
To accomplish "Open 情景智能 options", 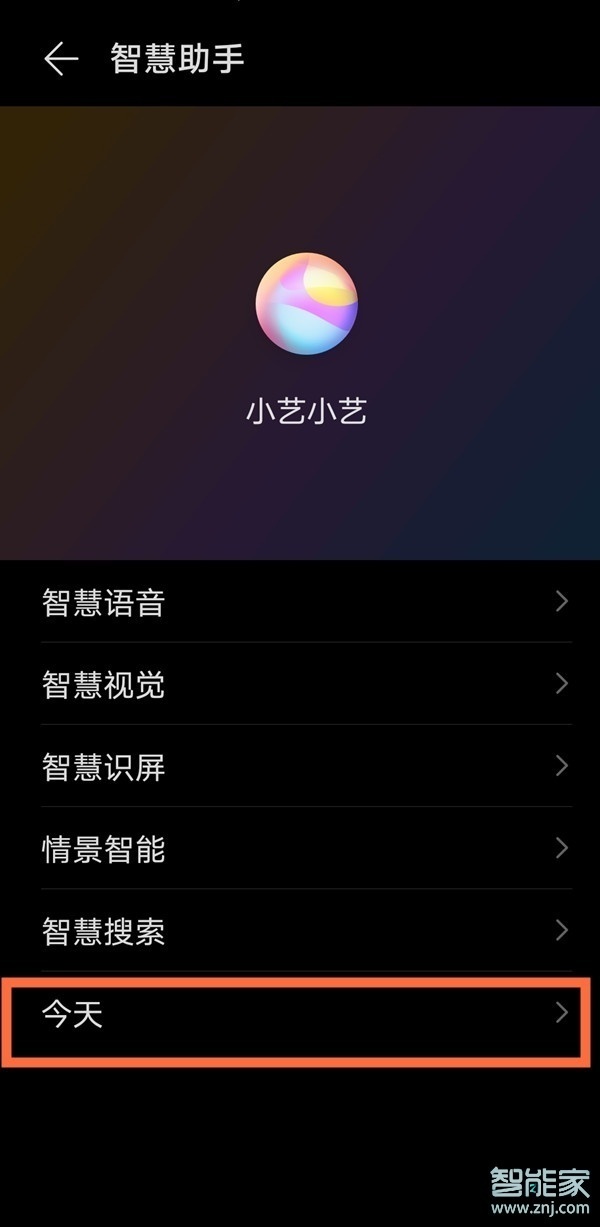I will (300, 849).
